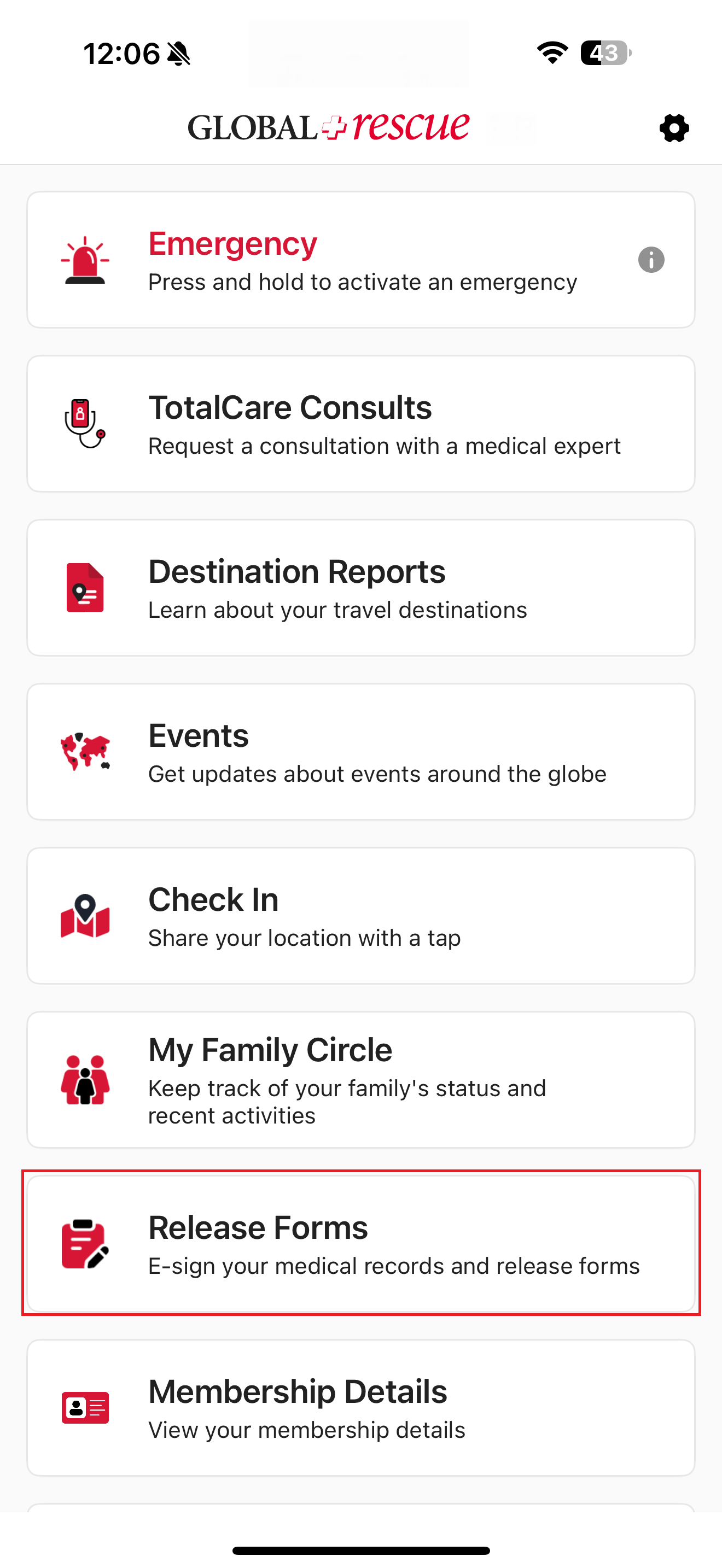722x1568 pixels.
Task: Open TotalCare Consults
Action: 360,424
